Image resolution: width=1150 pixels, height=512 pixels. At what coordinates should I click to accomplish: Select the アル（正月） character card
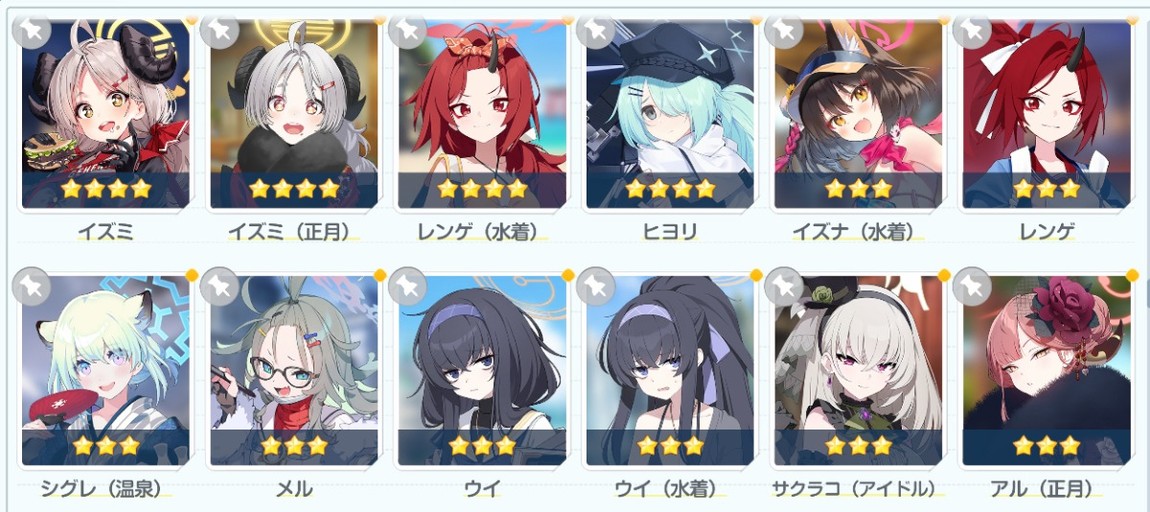(1045, 372)
